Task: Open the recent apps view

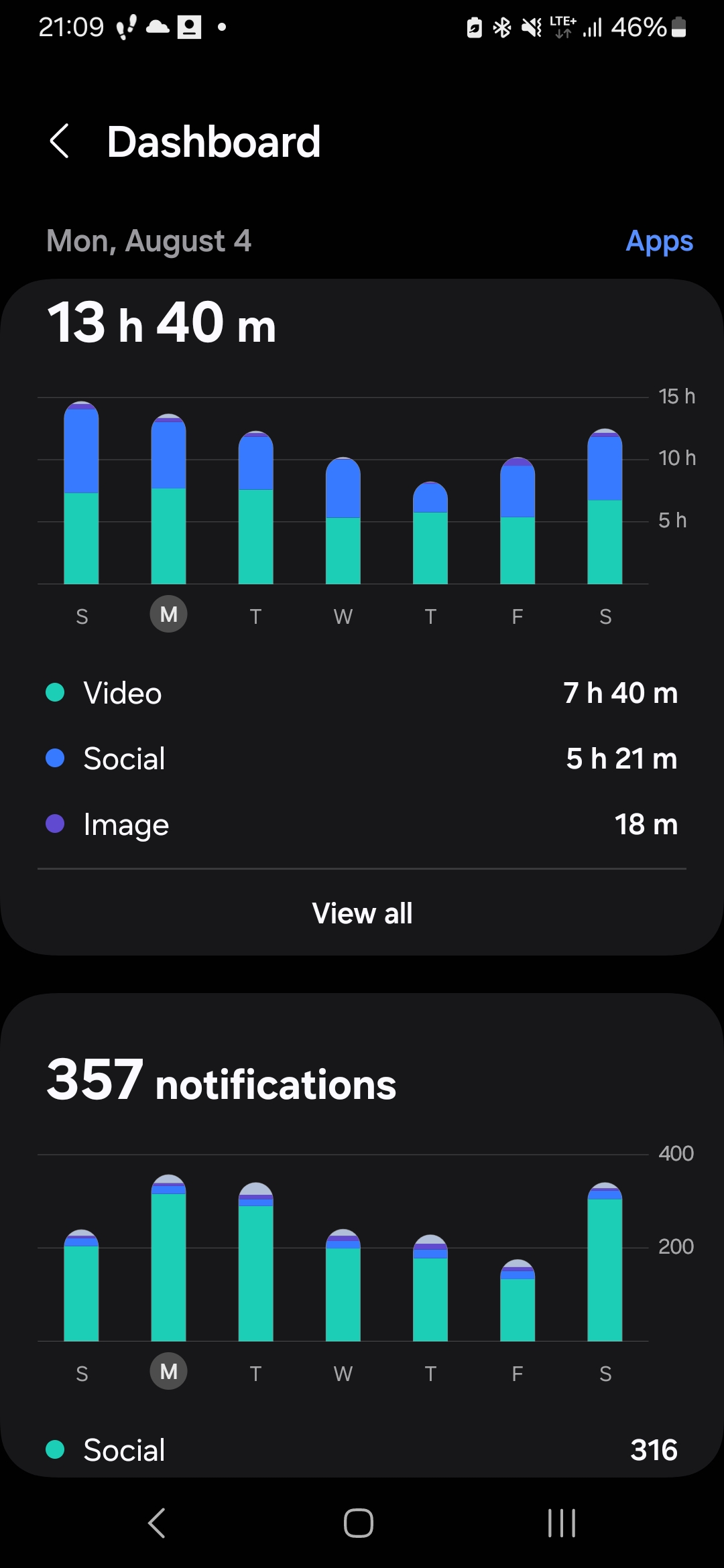Action: [562, 1523]
